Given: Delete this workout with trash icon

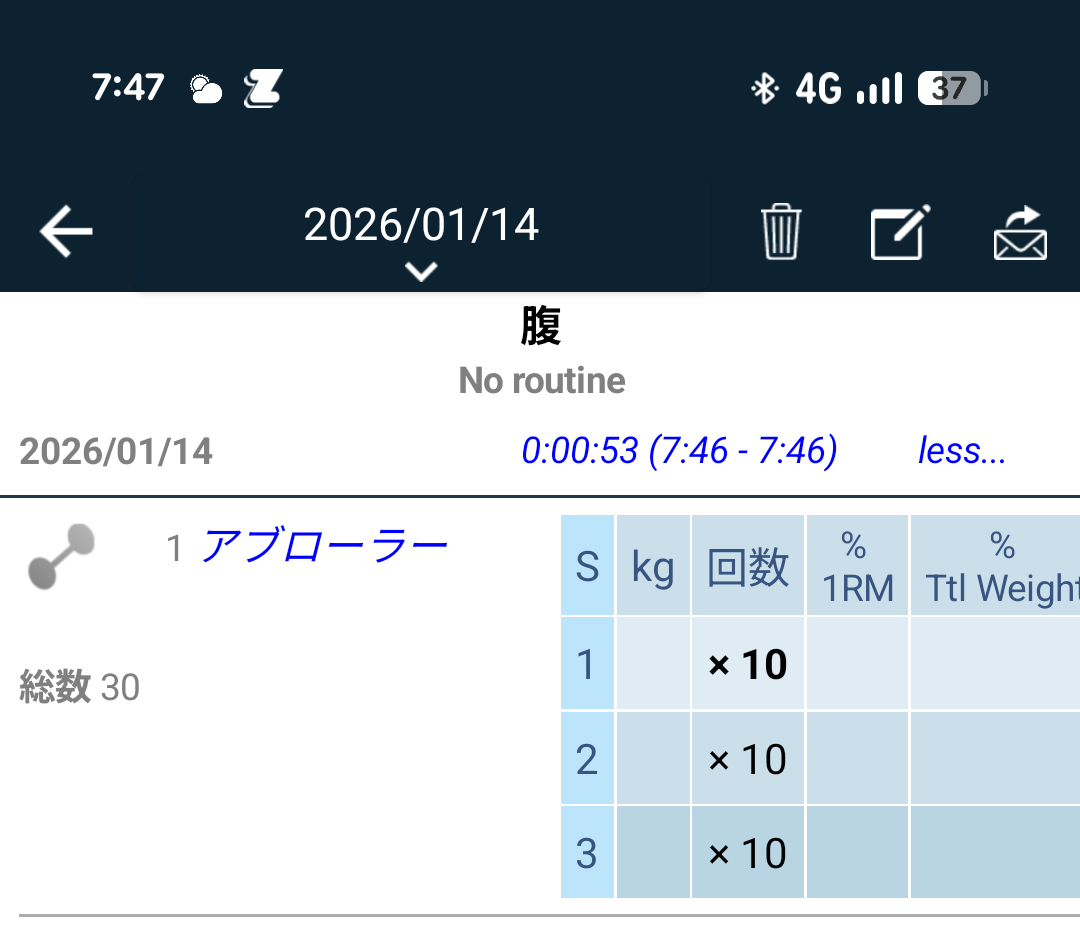Looking at the screenshot, I should [781, 232].
